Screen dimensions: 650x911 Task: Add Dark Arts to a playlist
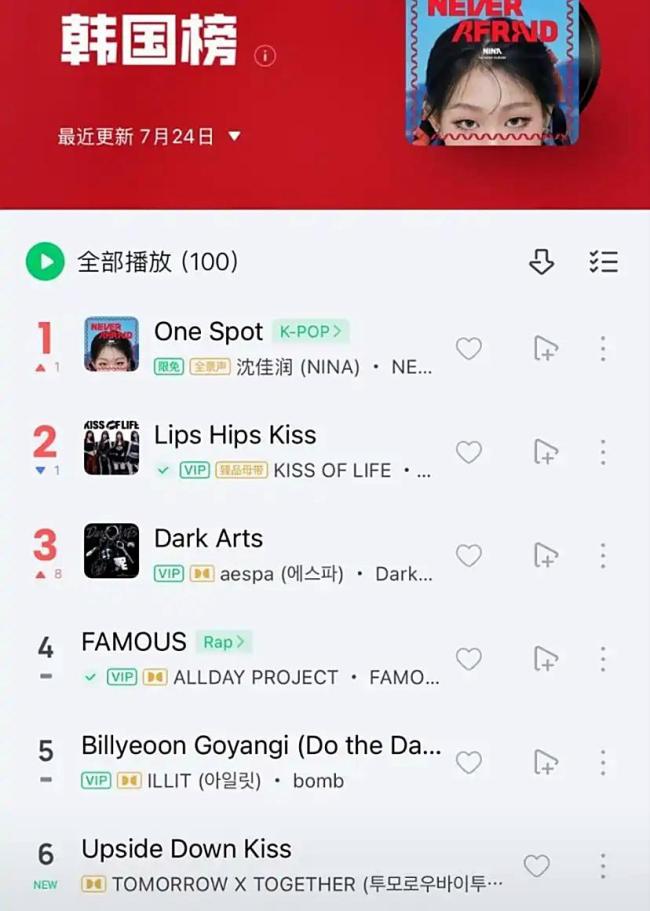tap(545, 555)
